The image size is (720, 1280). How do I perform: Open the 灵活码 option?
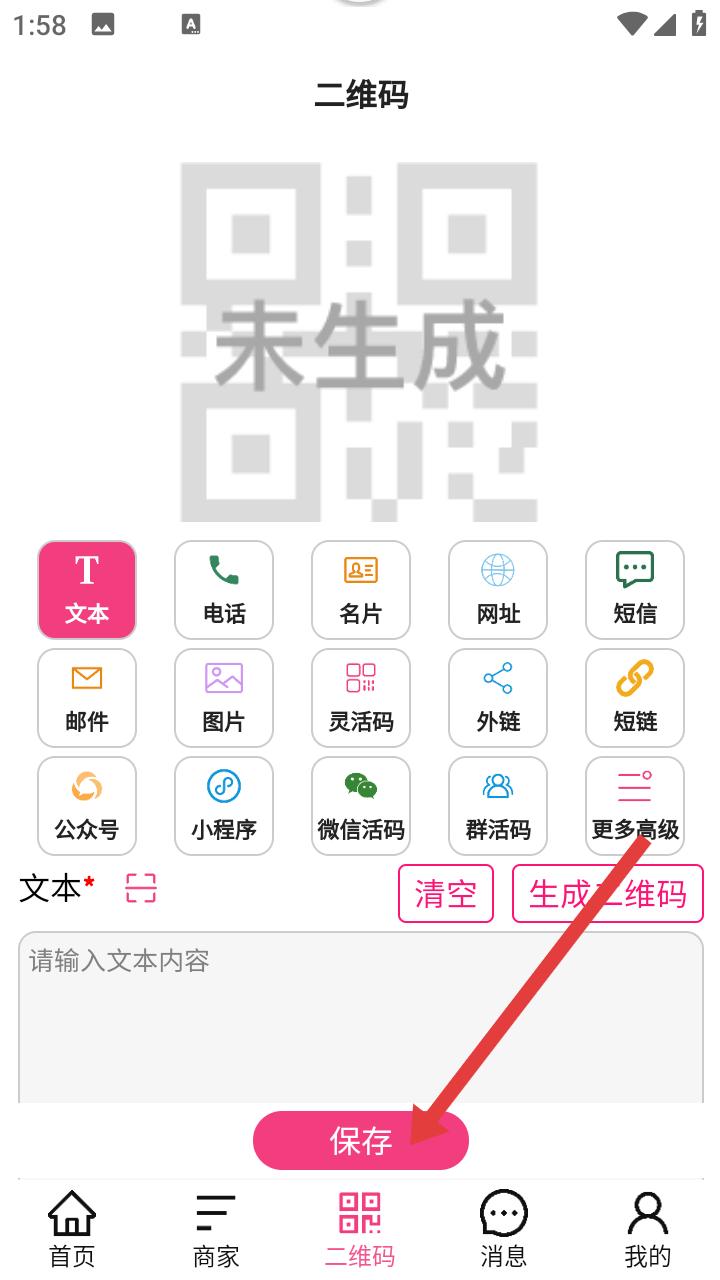[x=361, y=698]
